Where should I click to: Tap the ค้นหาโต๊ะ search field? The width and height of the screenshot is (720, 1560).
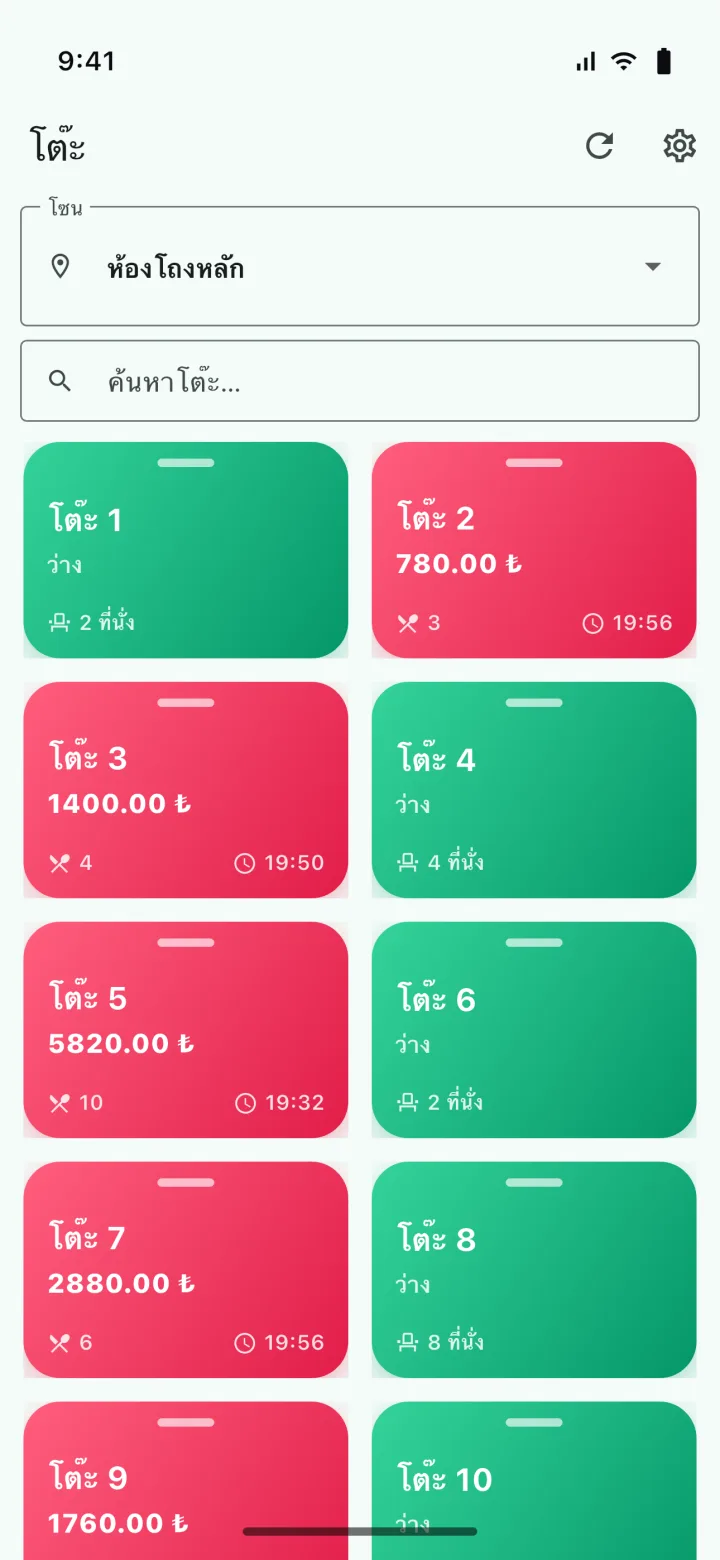360,381
